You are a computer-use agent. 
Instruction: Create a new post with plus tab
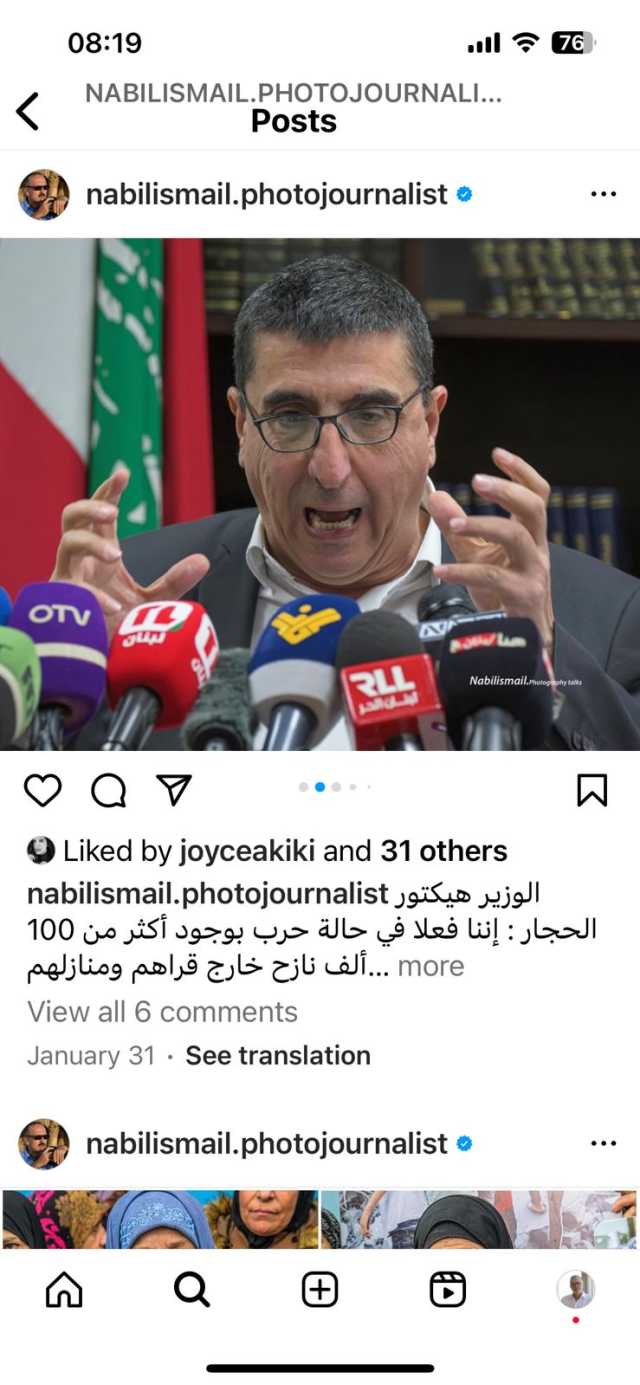click(x=320, y=1290)
